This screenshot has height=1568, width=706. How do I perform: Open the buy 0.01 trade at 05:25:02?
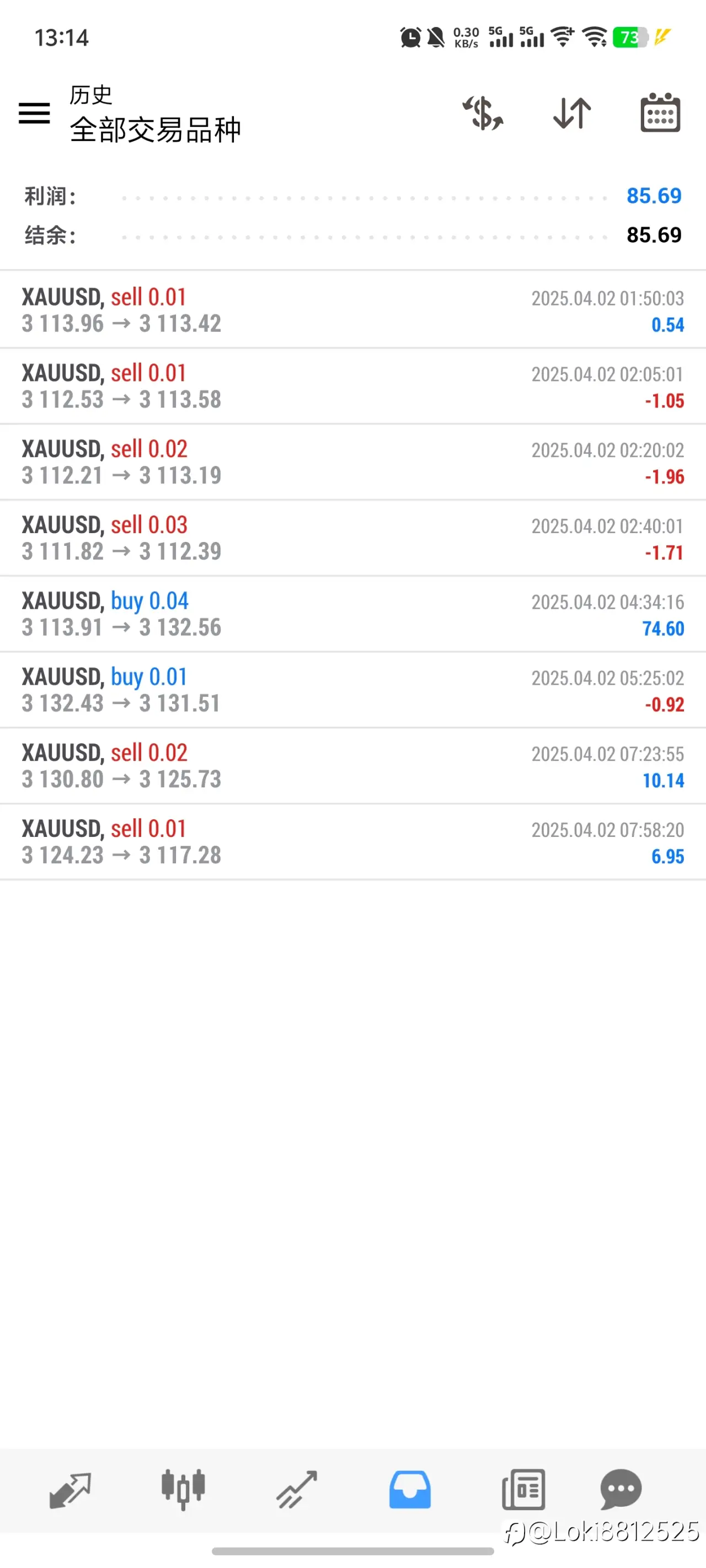[352, 690]
